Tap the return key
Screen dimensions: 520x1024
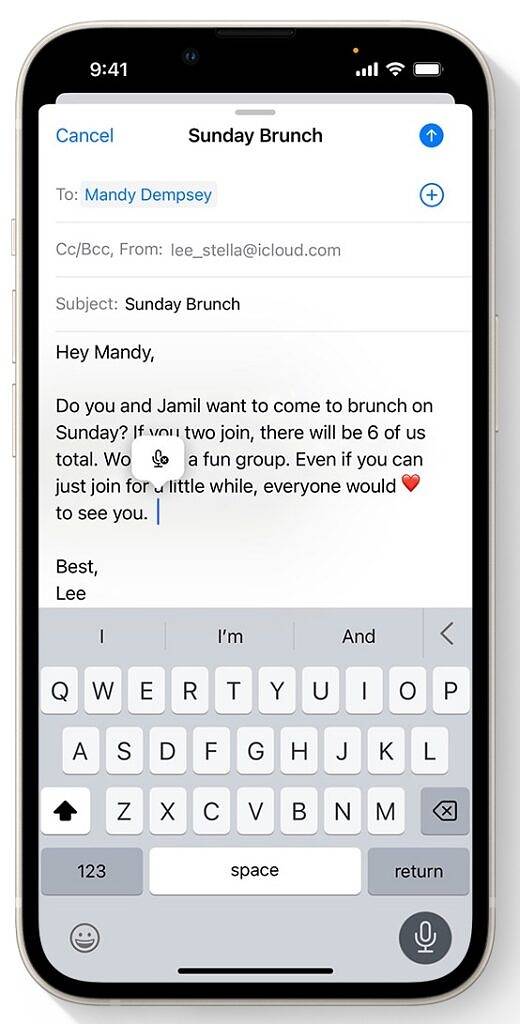pos(419,871)
